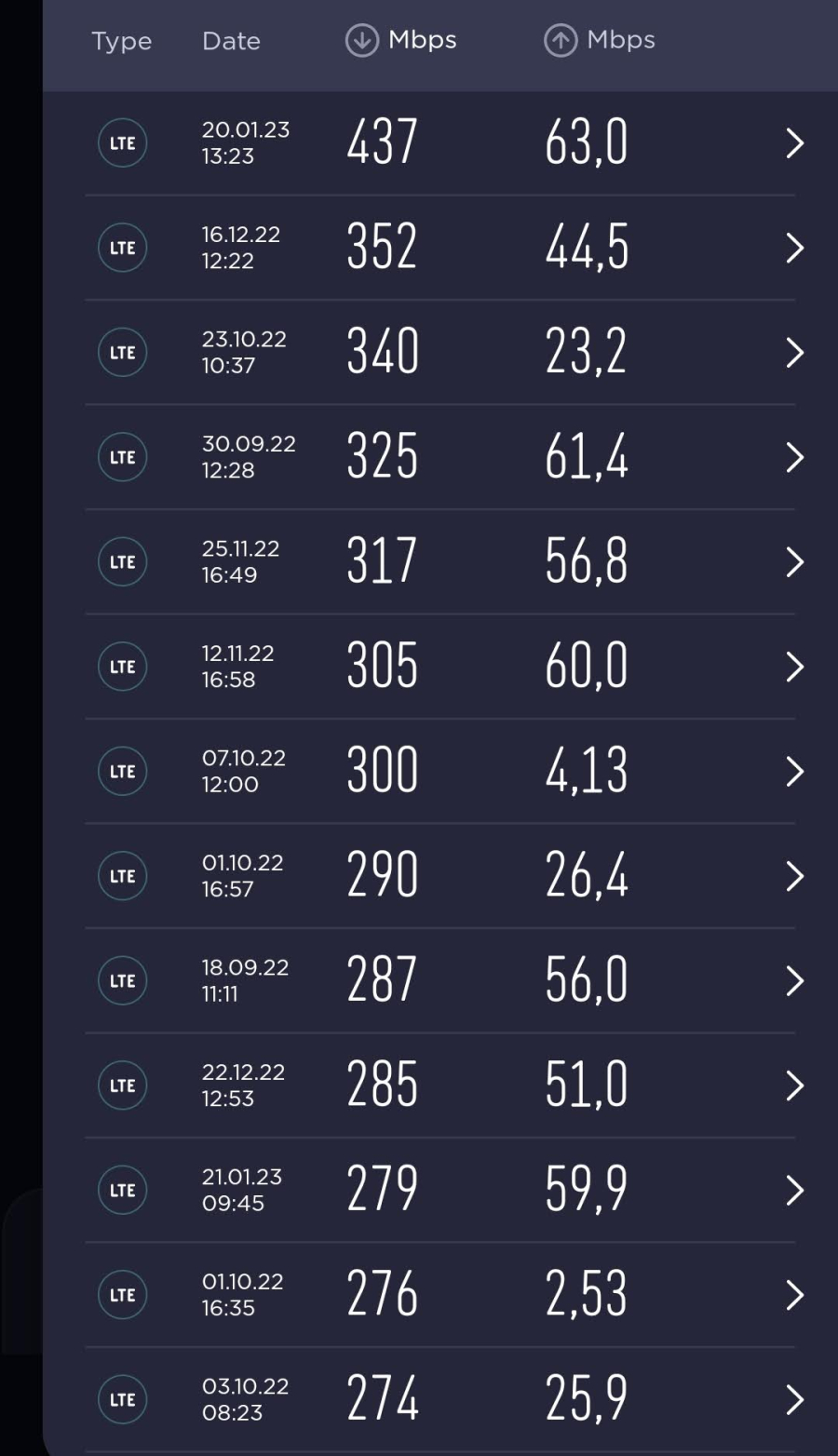Open the 12.11.22 16:58 test result
Image resolution: width=838 pixels, height=1456 pixels.
pos(440,667)
